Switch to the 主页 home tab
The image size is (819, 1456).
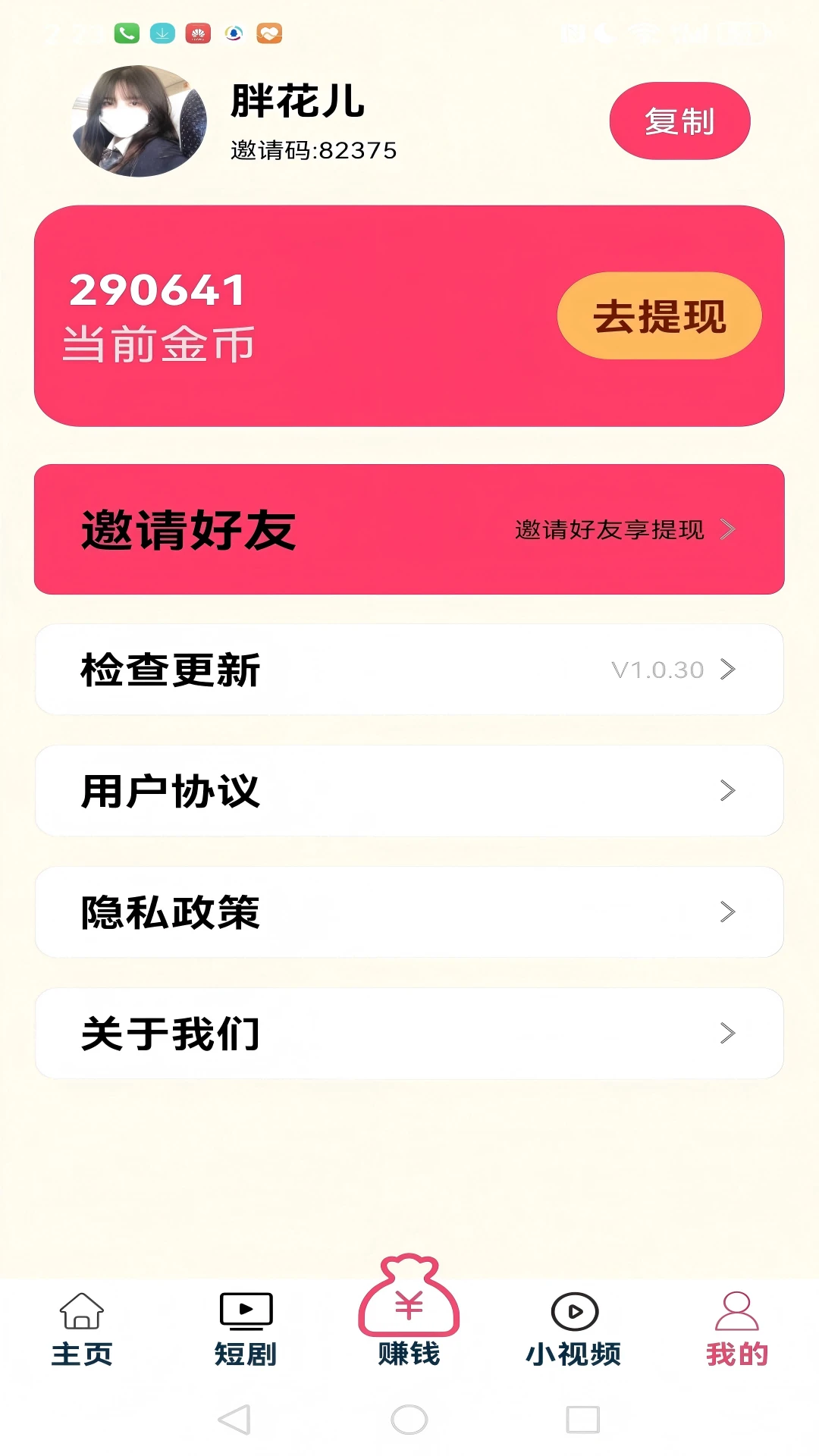point(82,1329)
